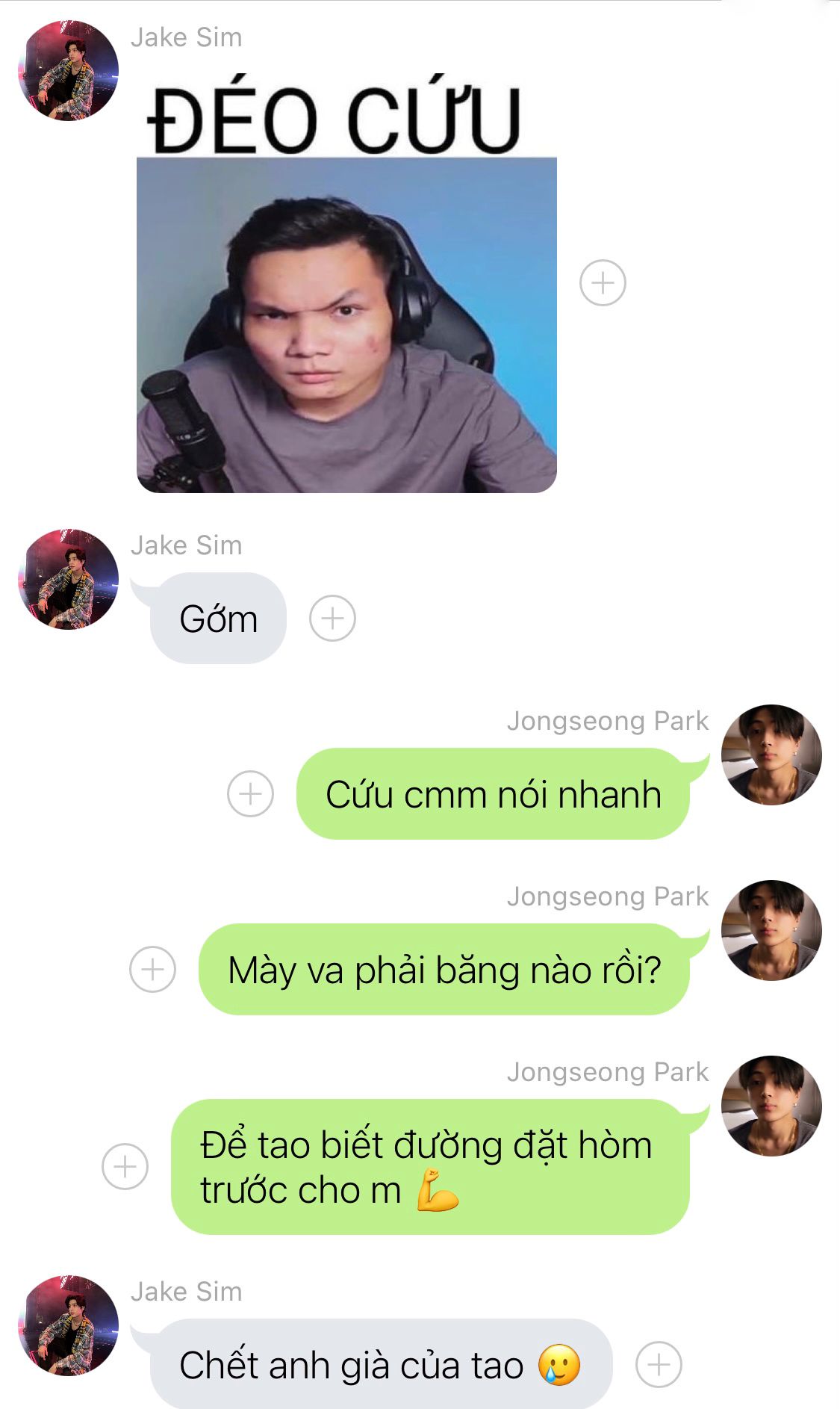This screenshot has height=1409, width=840.
Task: Tap plus icon beside 'Cứu cmm nói nhanh'
Action: point(250,793)
